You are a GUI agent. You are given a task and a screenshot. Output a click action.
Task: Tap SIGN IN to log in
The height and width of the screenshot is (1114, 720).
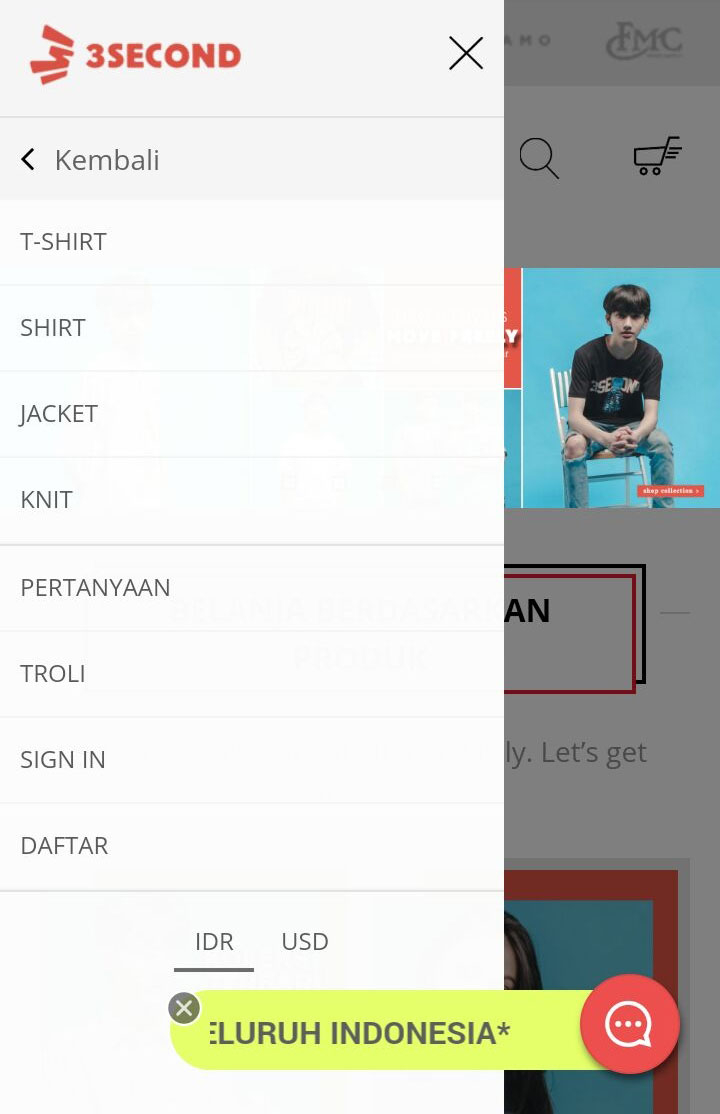point(63,760)
